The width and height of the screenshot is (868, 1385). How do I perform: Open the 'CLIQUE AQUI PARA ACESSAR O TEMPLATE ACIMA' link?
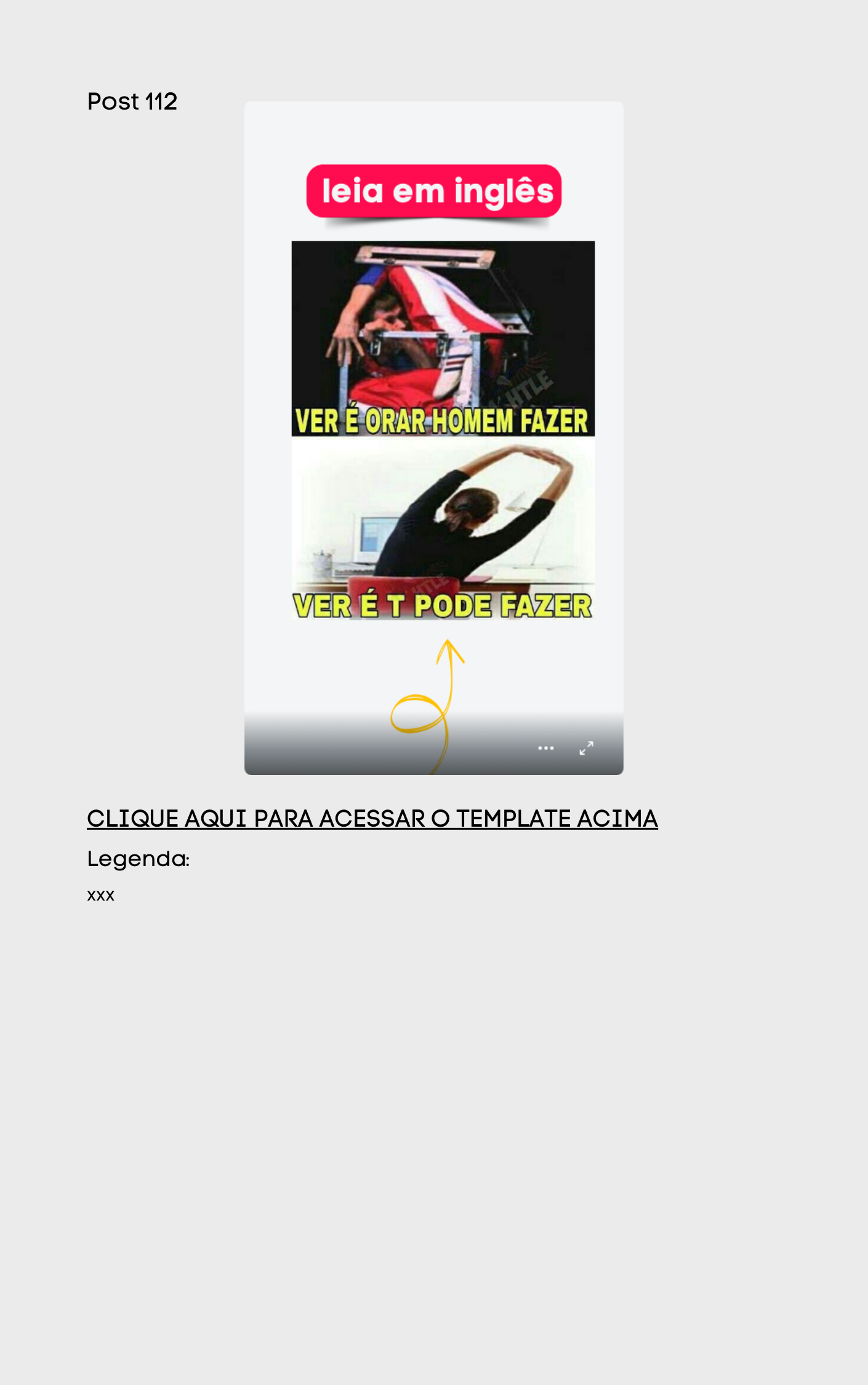pyautogui.click(x=372, y=819)
